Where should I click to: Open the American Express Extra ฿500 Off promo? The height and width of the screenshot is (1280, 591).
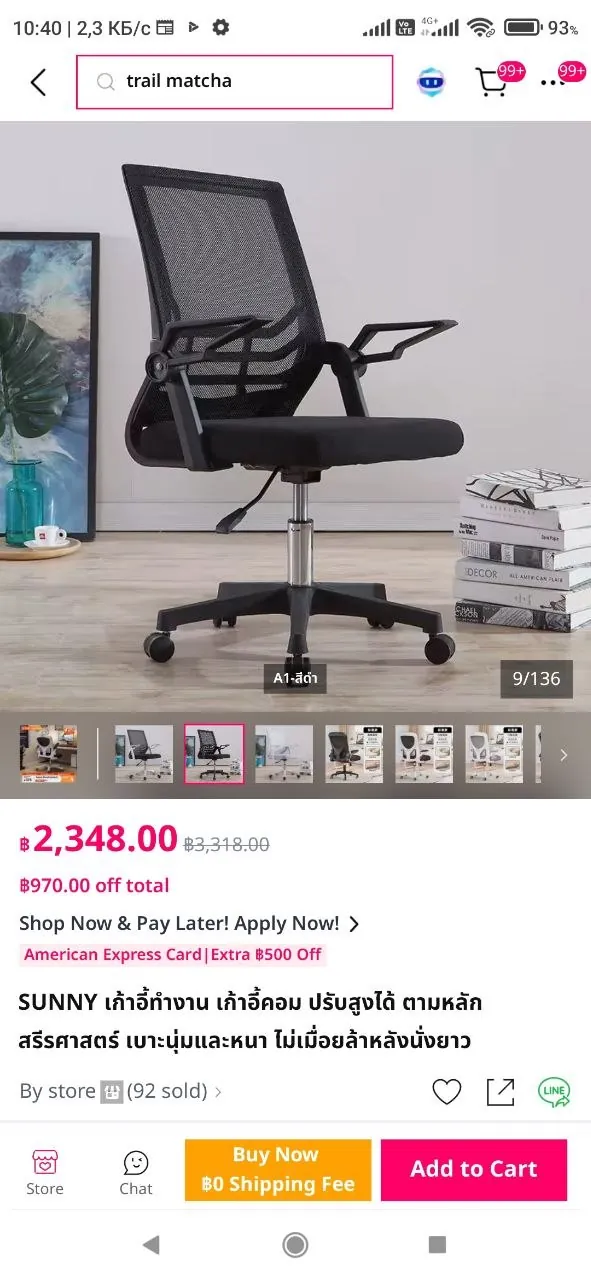(173, 954)
